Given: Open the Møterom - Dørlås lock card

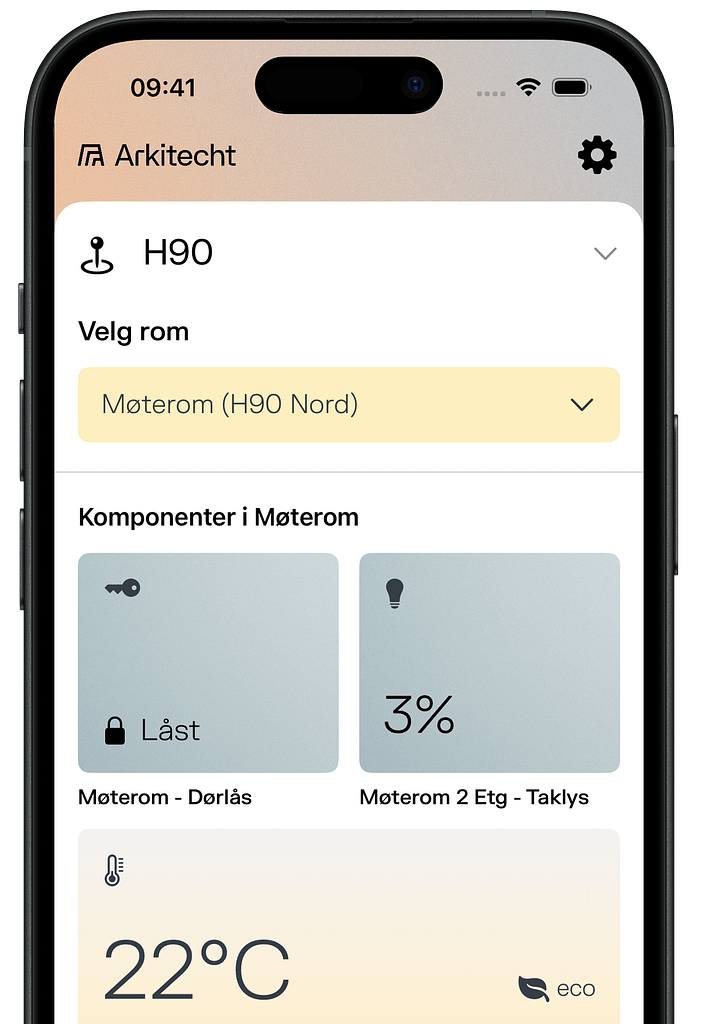Looking at the screenshot, I should (208, 662).
